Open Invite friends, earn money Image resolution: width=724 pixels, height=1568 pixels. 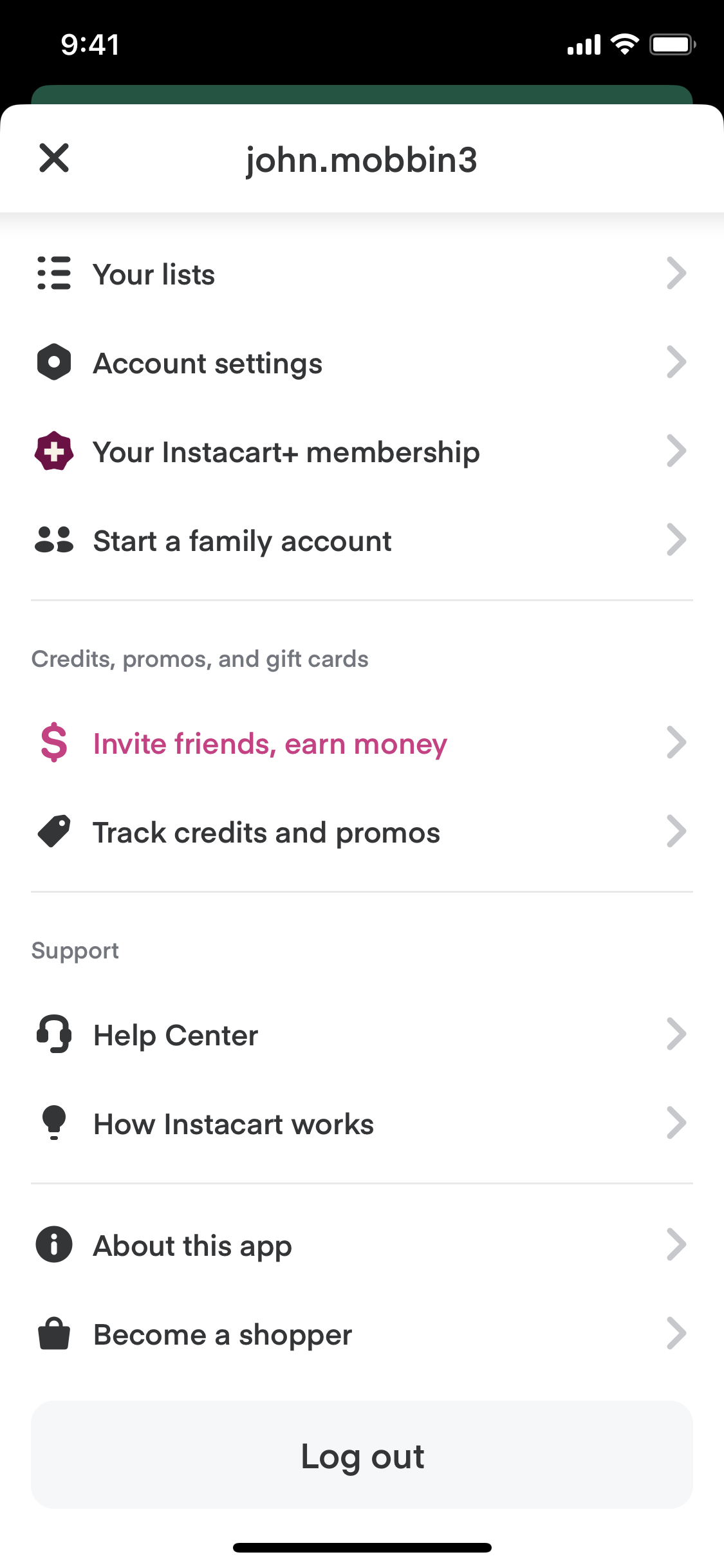[x=362, y=743]
